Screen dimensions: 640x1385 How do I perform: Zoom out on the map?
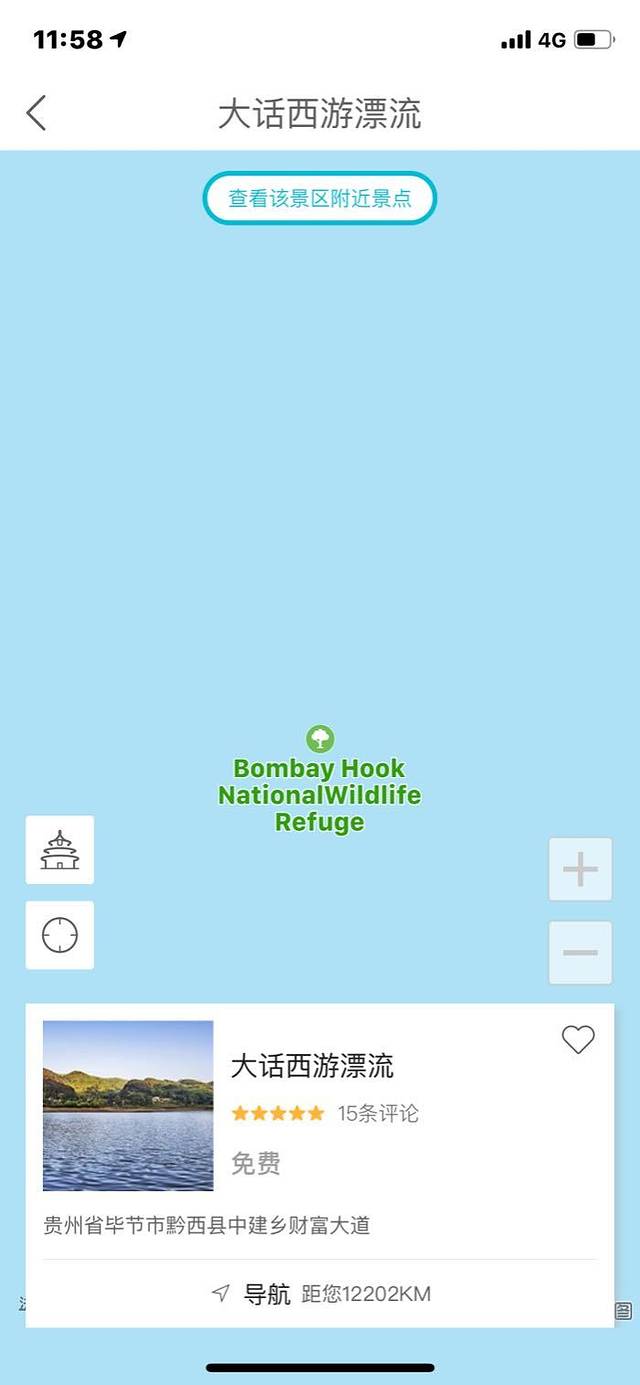pos(580,953)
